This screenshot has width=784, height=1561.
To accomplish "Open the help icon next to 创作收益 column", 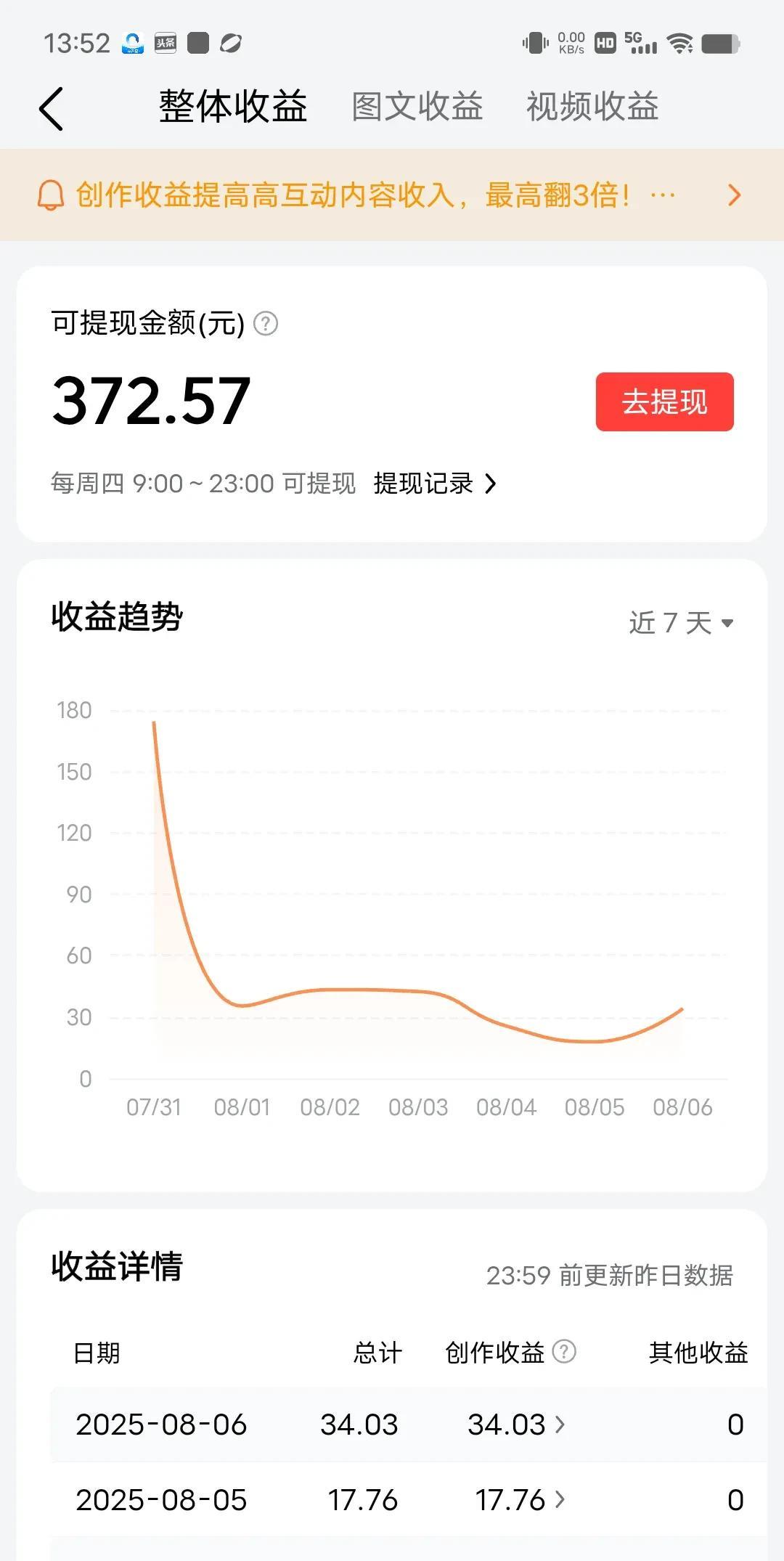I will pos(564,1352).
